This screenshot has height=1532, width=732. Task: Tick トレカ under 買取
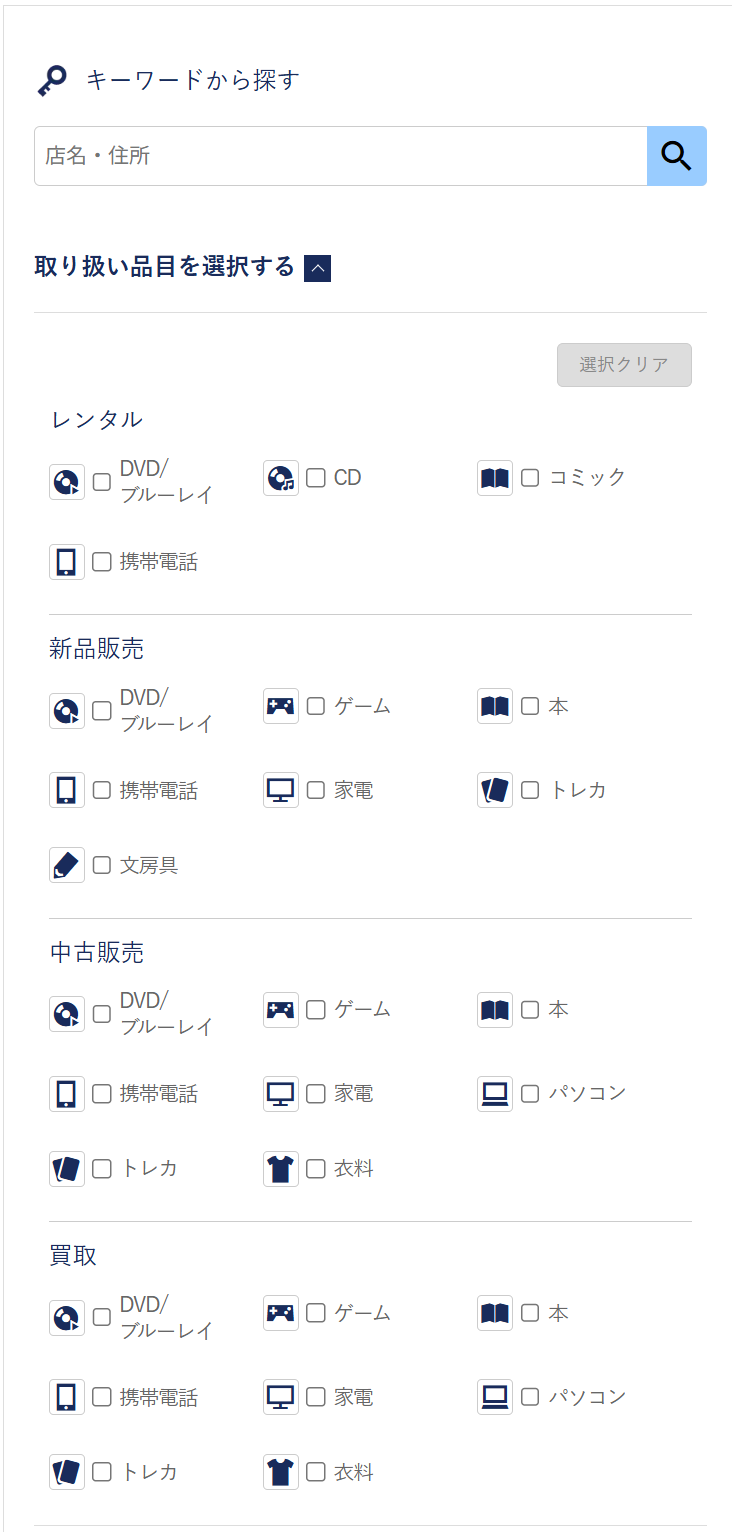click(x=102, y=1472)
